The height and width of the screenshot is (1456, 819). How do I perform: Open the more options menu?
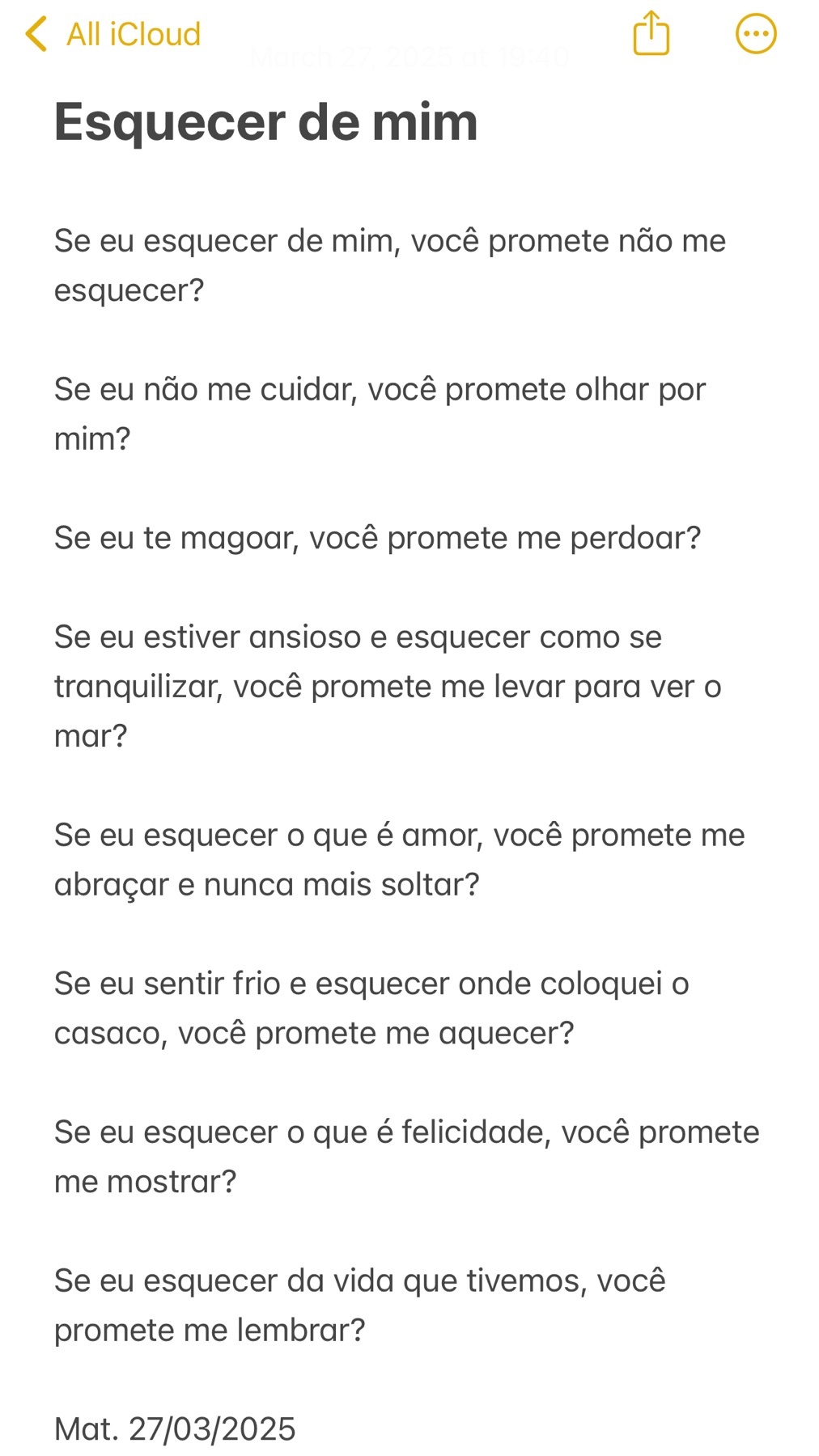[x=756, y=34]
